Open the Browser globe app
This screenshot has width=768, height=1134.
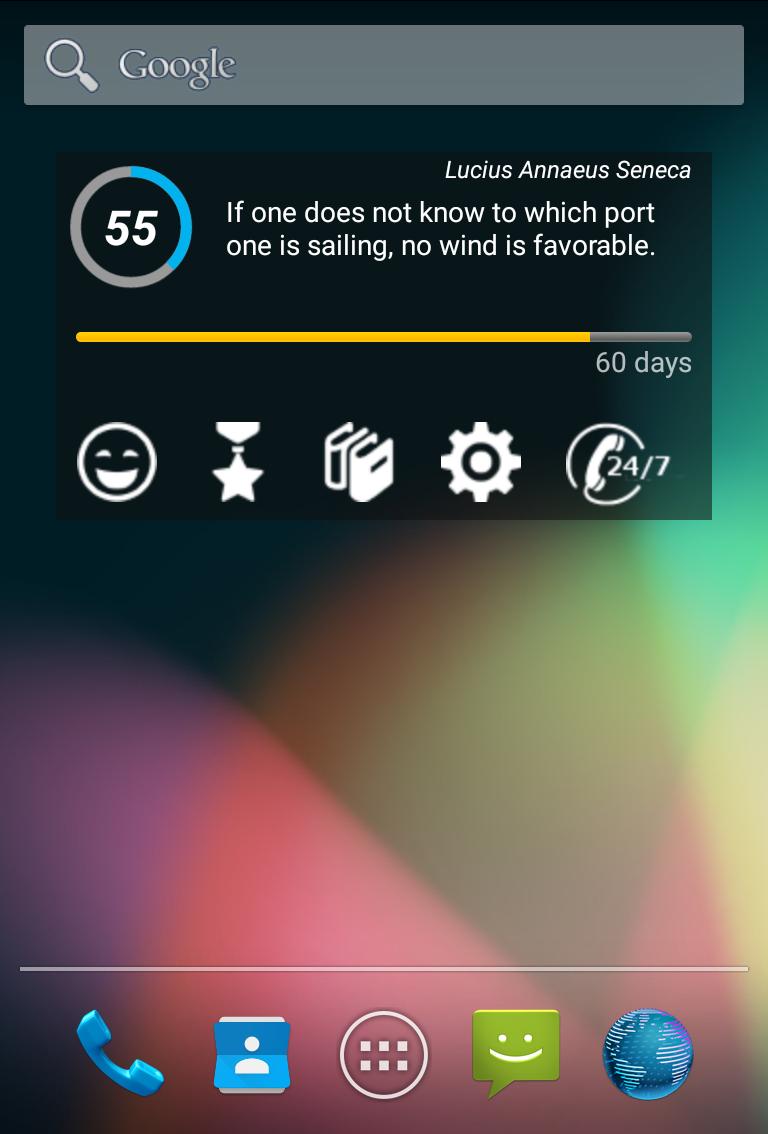coord(648,1054)
